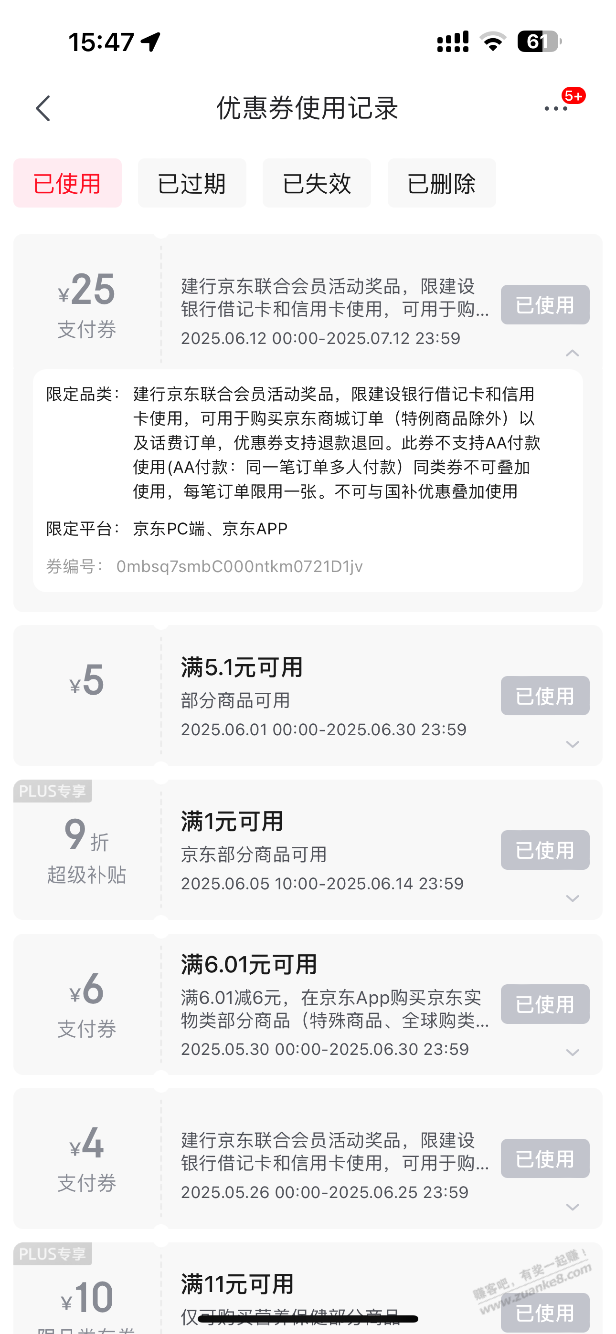Expand the ¥6 满6.01元可用 coupon details
Viewport: 616px width, 1334px height.
click(572, 1051)
